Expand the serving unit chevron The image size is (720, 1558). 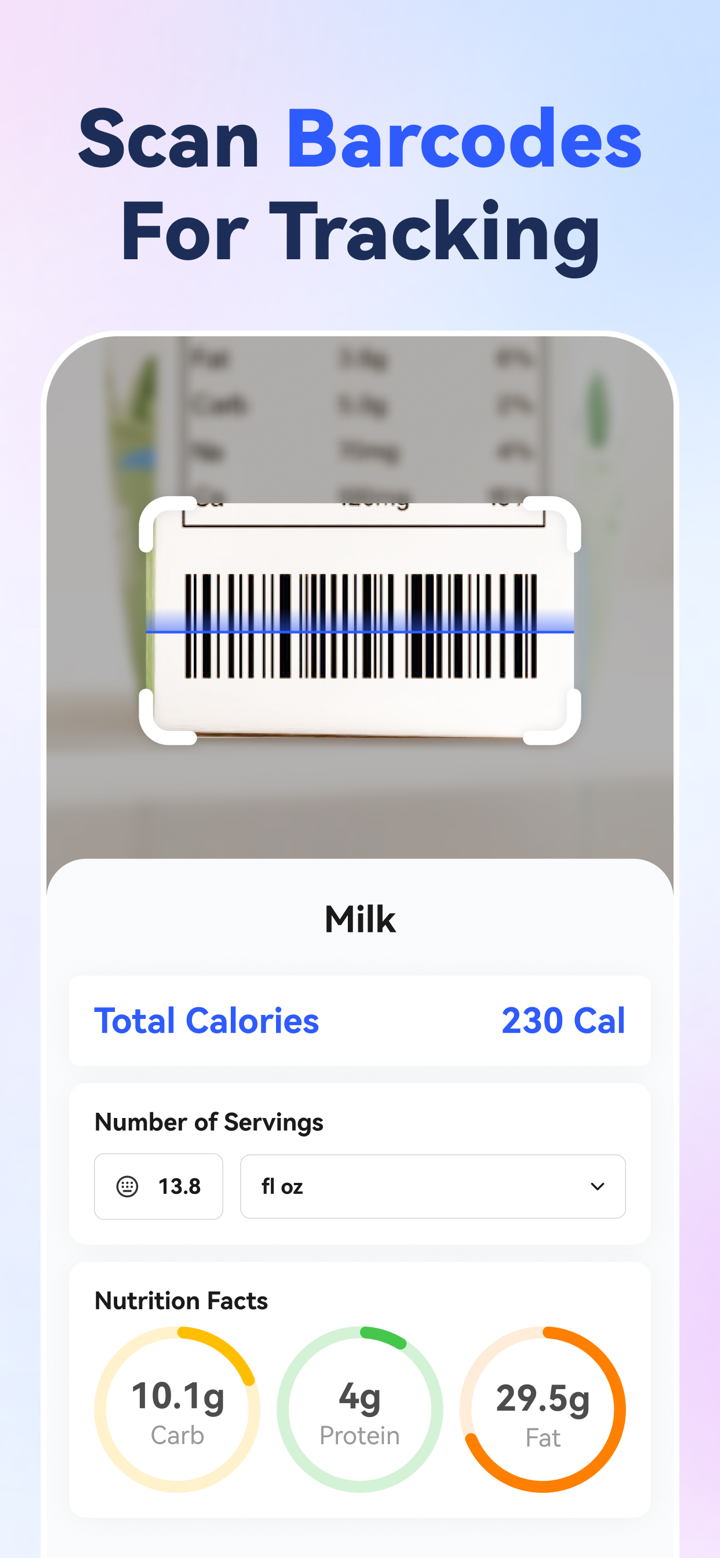click(x=598, y=1186)
